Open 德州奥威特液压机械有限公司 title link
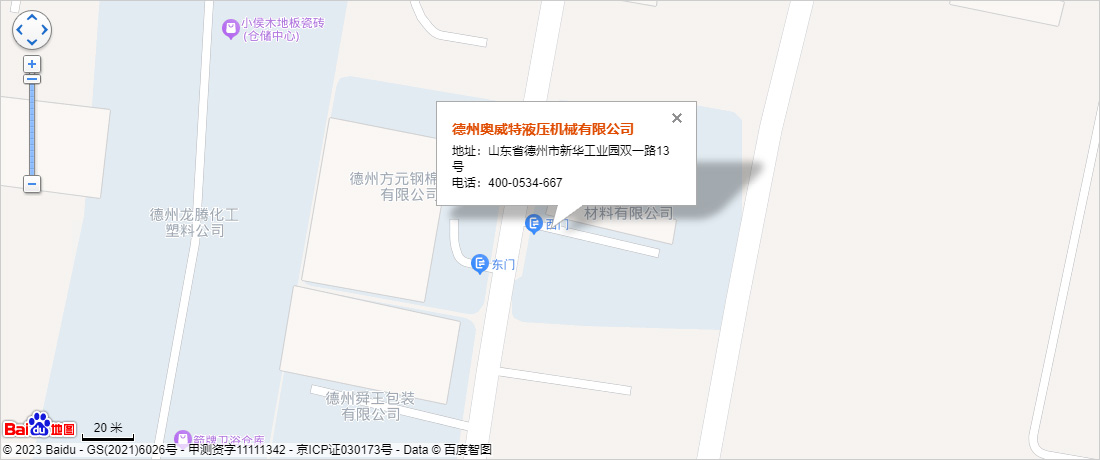This screenshot has width=1100, height=460. tap(543, 129)
